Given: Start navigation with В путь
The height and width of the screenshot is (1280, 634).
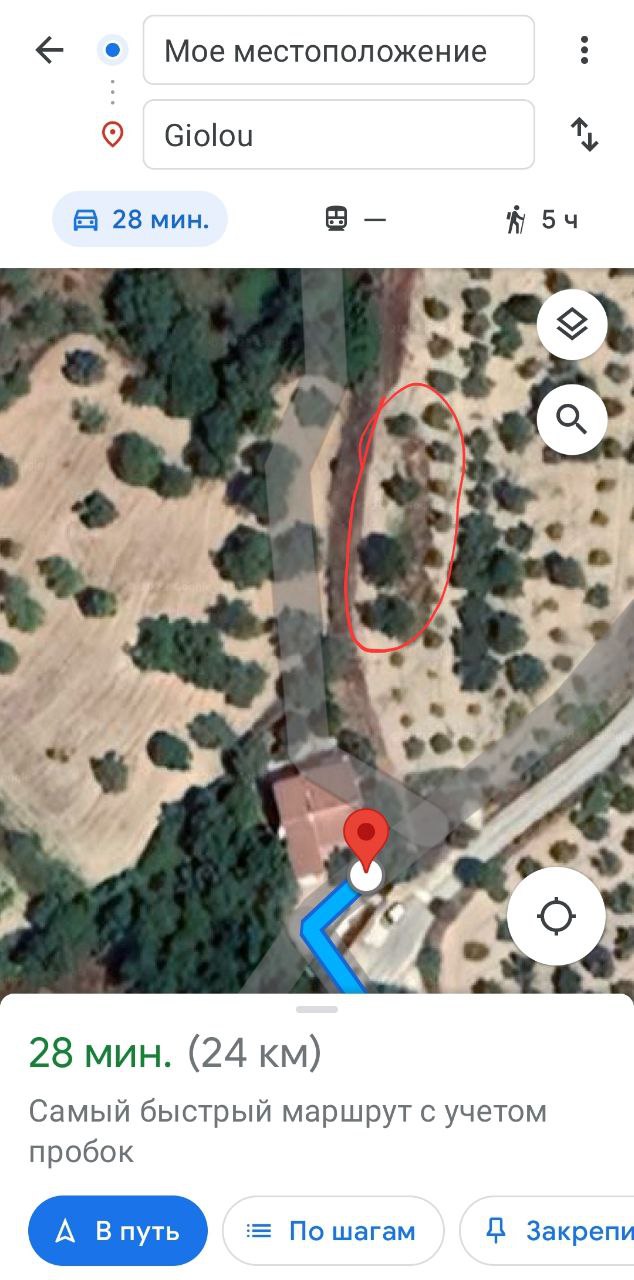Looking at the screenshot, I should point(118,1231).
